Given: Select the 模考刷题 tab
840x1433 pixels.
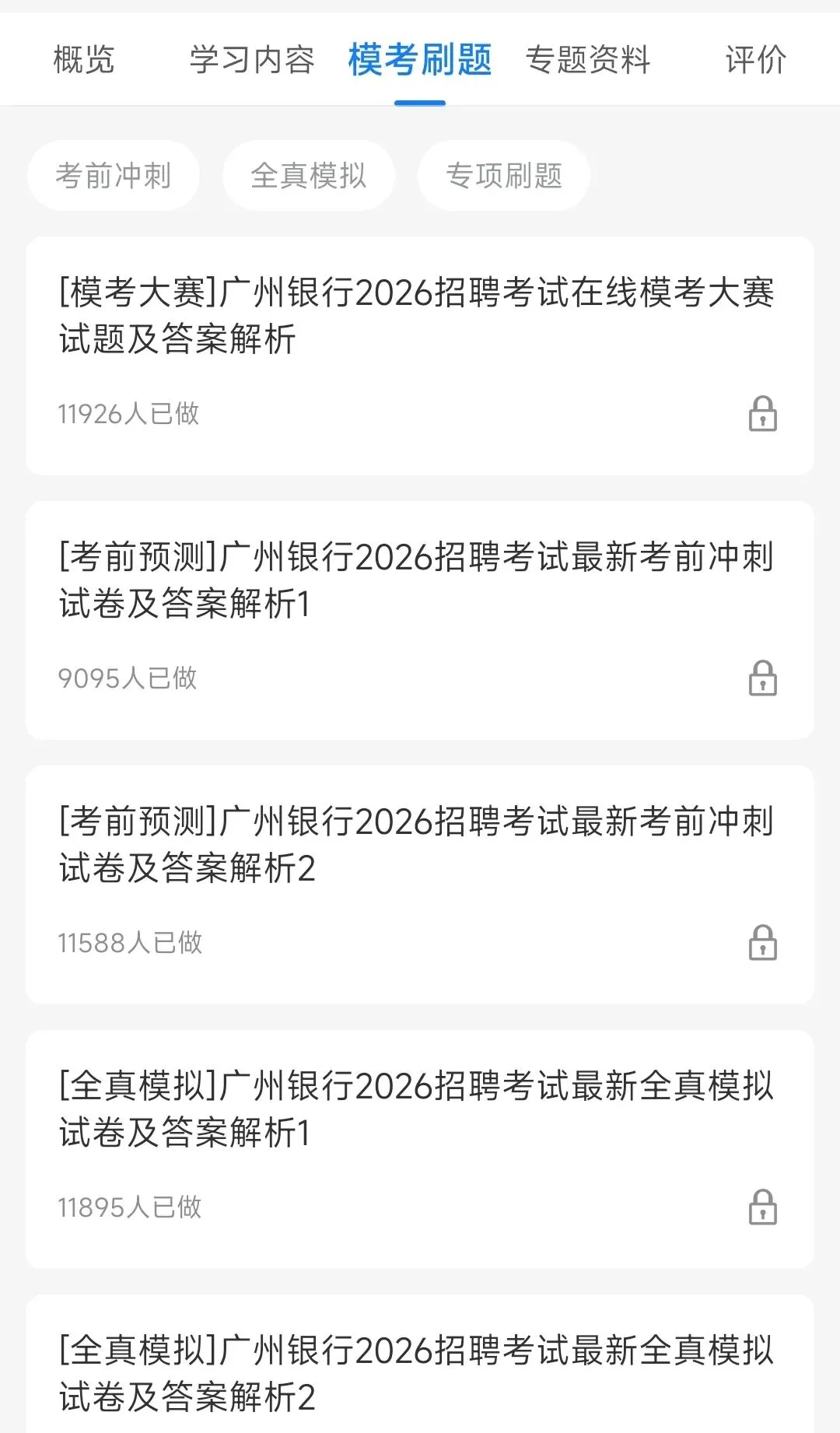Looking at the screenshot, I should pos(420,60).
